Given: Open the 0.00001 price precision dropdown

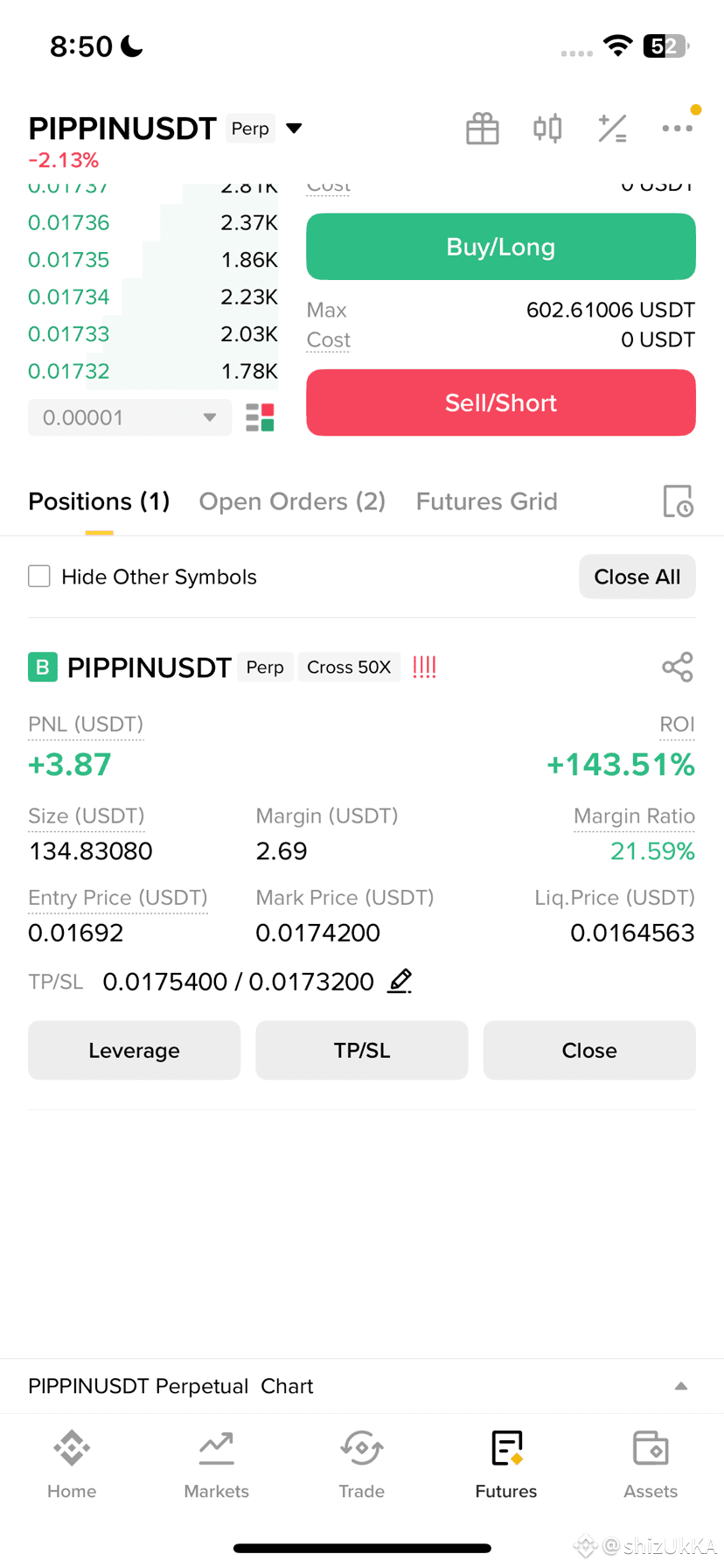Looking at the screenshot, I should pyautogui.click(x=129, y=417).
